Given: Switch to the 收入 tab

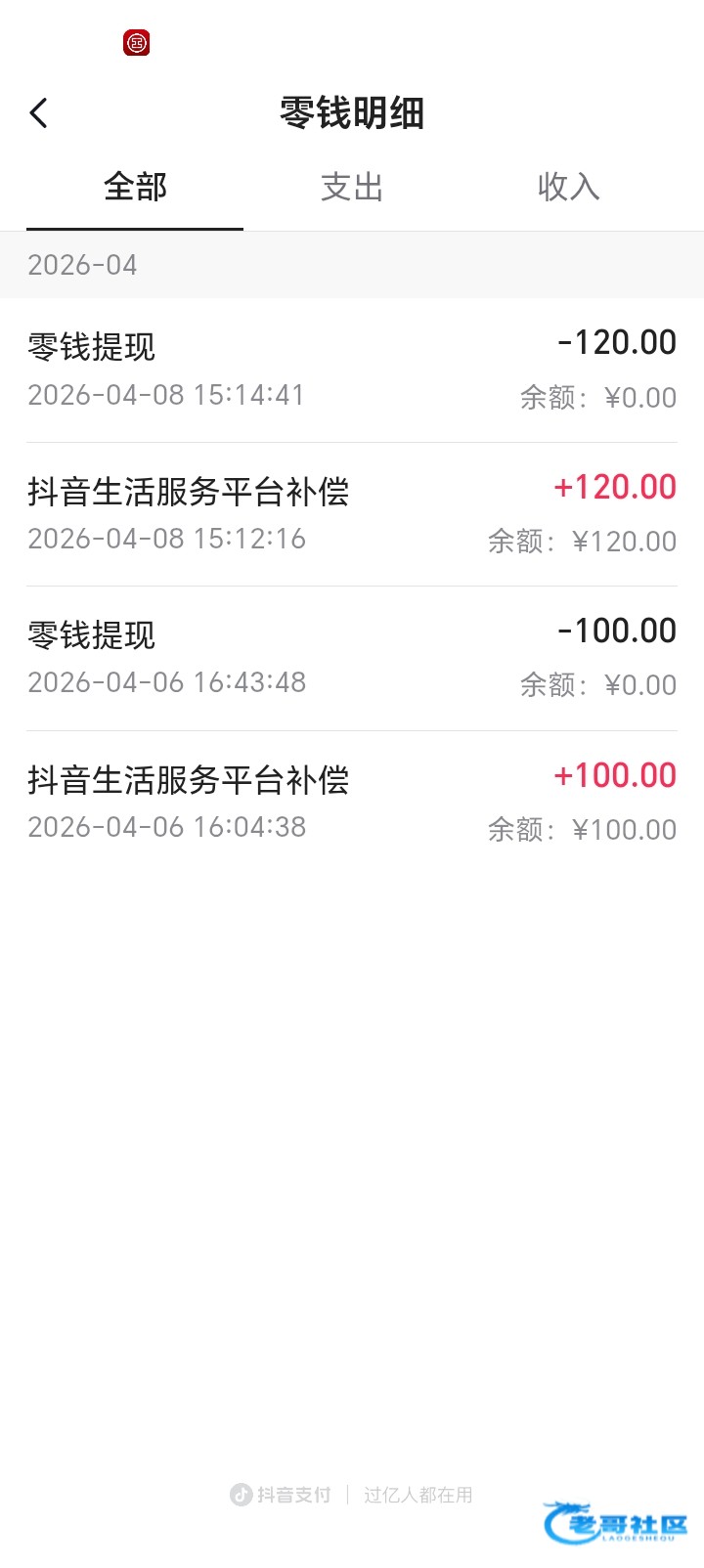Looking at the screenshot, I should tap(568, 187).
